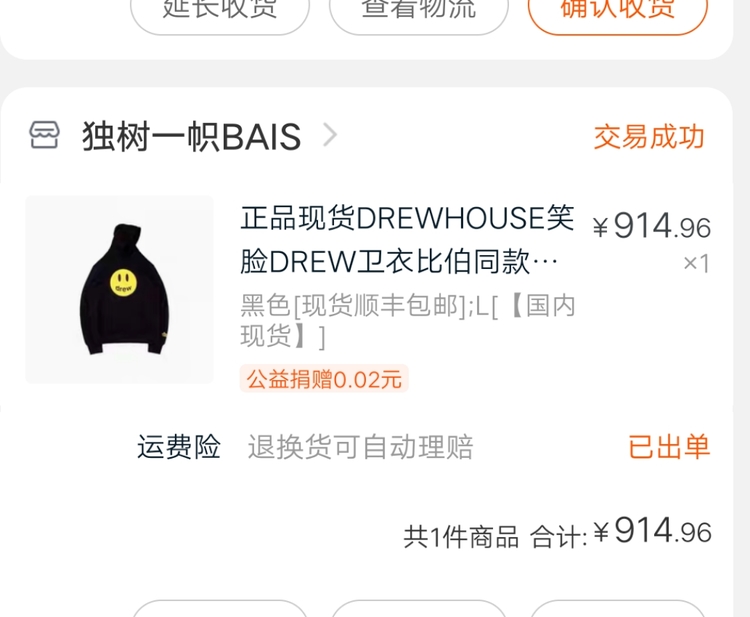Open 查看物流 to track shipment
The height and width of the screenshot is (617, 750).
pyautogui.click(x=418, y=12)
